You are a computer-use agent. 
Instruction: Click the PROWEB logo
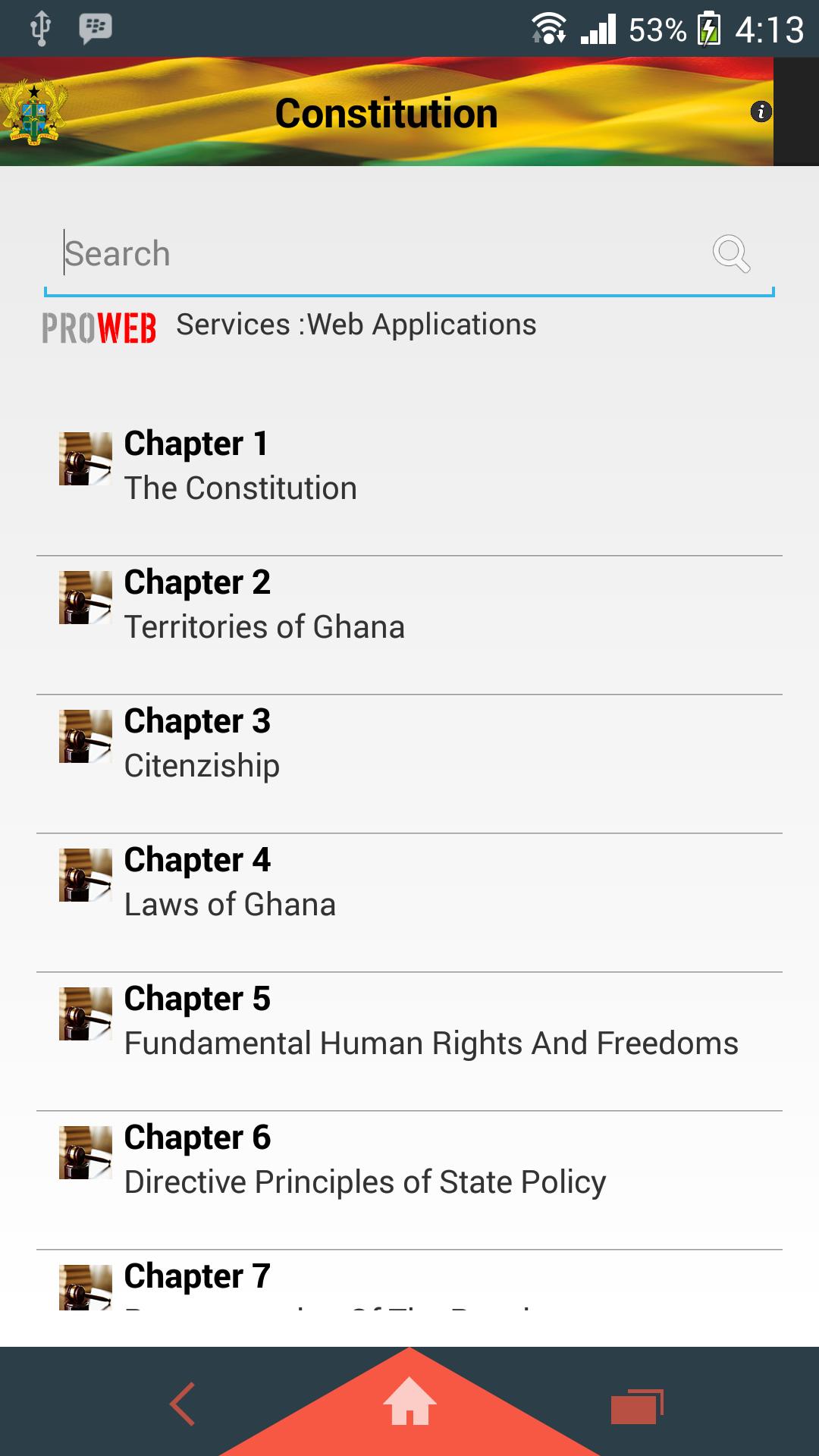[99, 328]
